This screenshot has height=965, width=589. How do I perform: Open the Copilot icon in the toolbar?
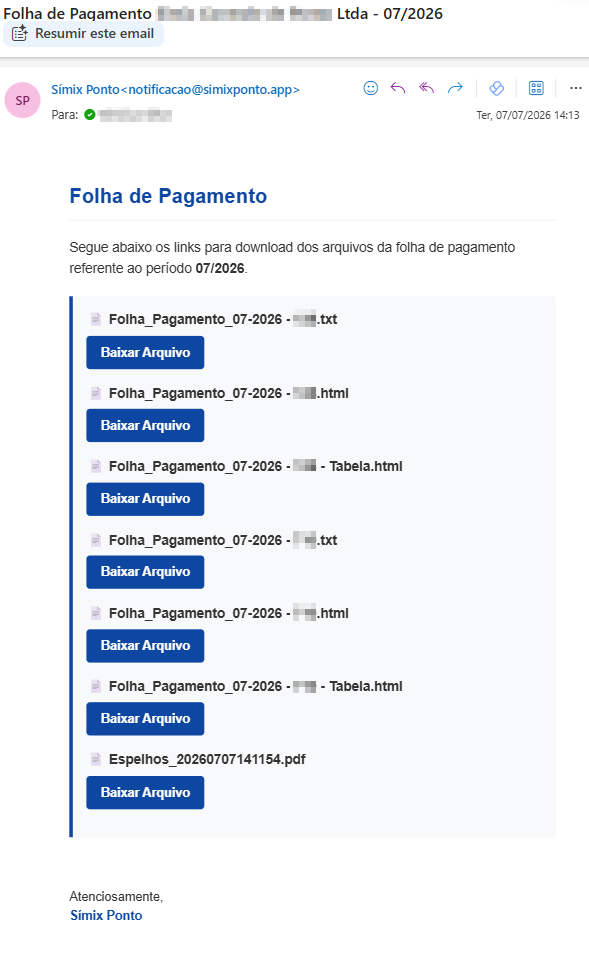click(497, 88)
